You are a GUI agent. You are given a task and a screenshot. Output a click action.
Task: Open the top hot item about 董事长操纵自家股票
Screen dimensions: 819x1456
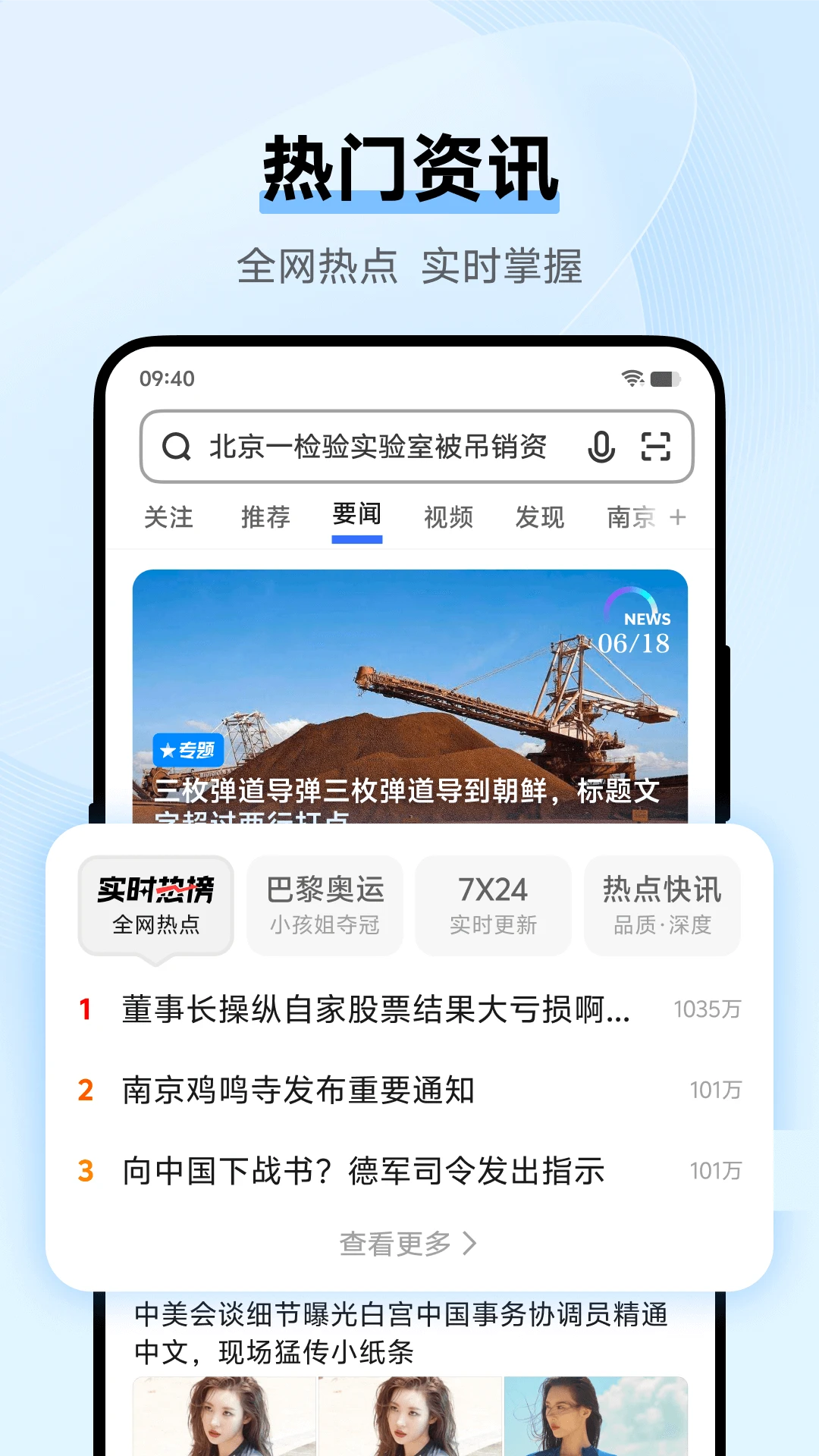375,1009
